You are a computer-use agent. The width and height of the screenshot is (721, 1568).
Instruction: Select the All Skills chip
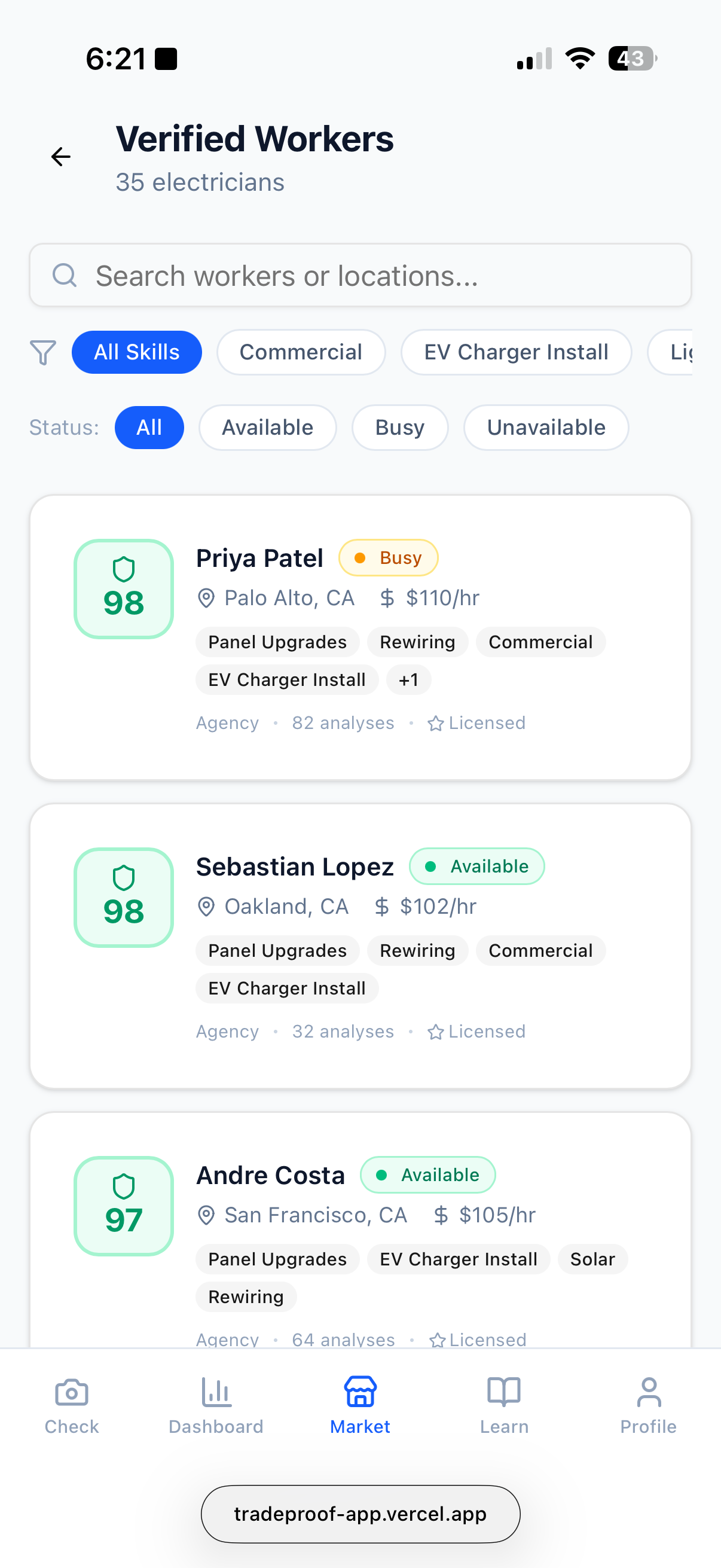point(137,352)
